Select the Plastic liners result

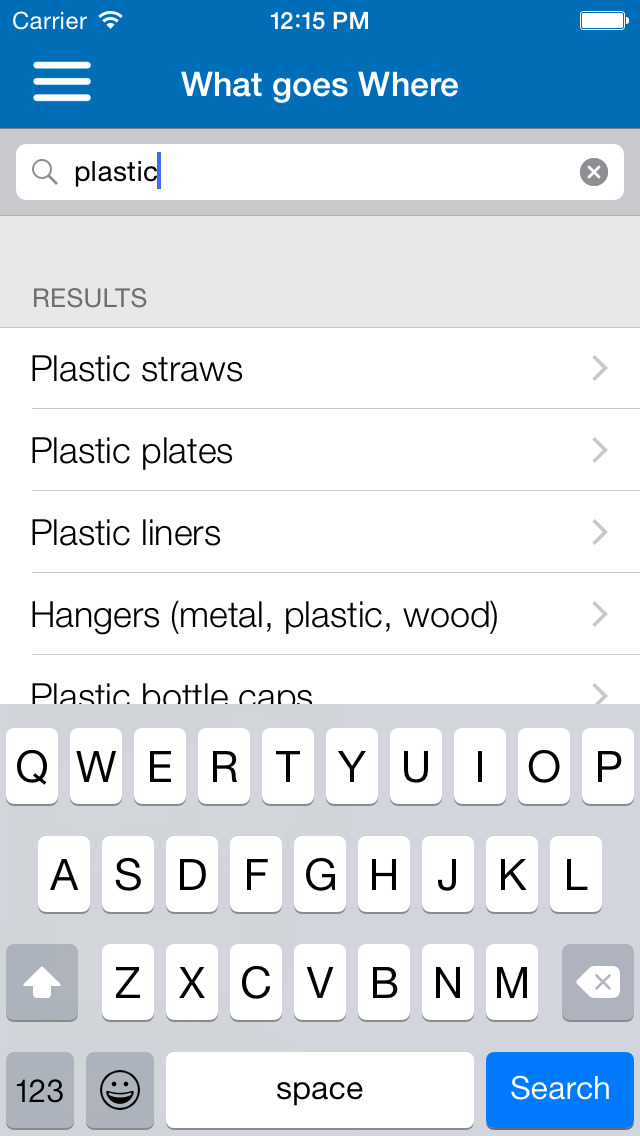320,532
